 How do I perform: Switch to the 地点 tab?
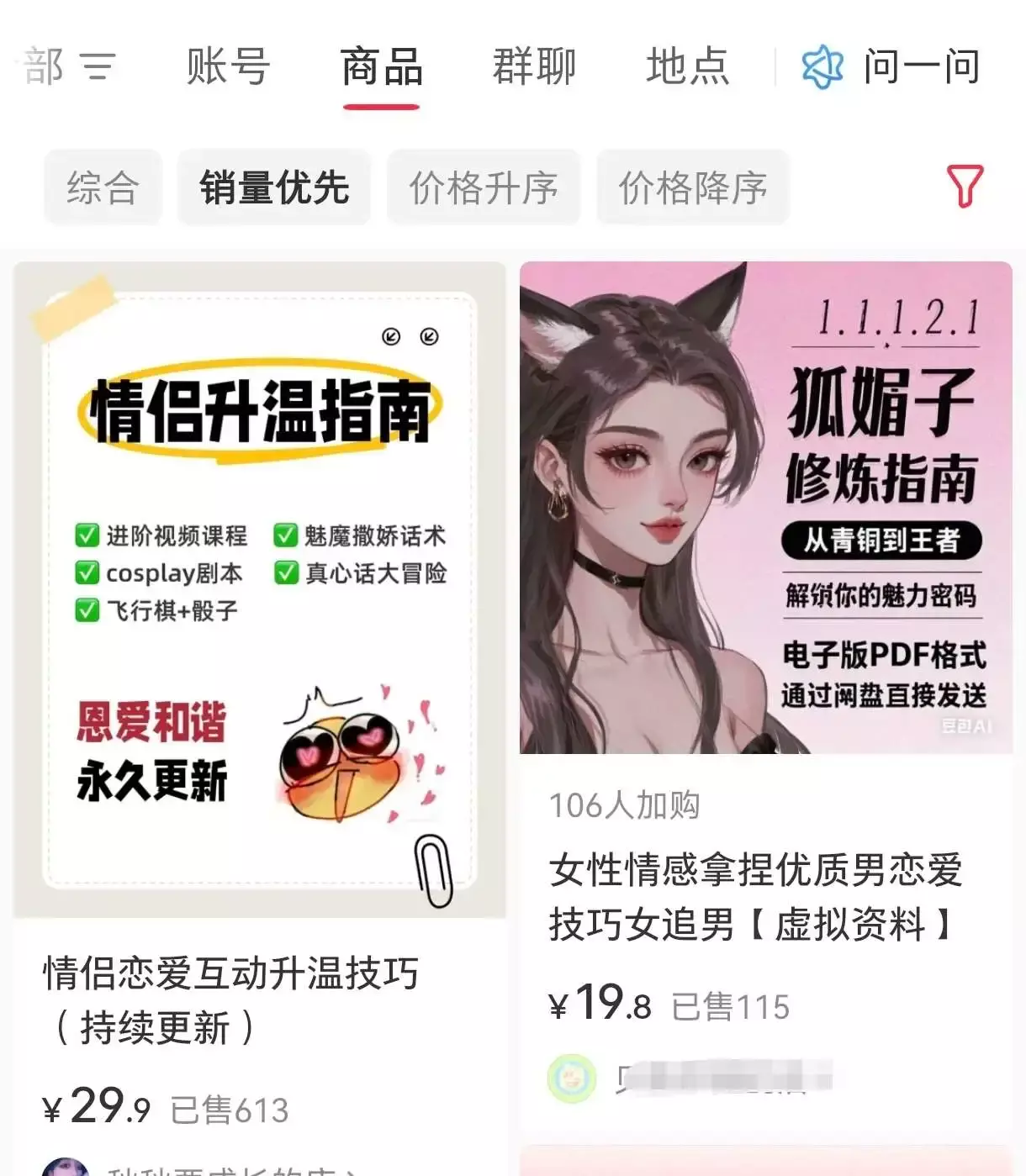(x=688, y=67)
